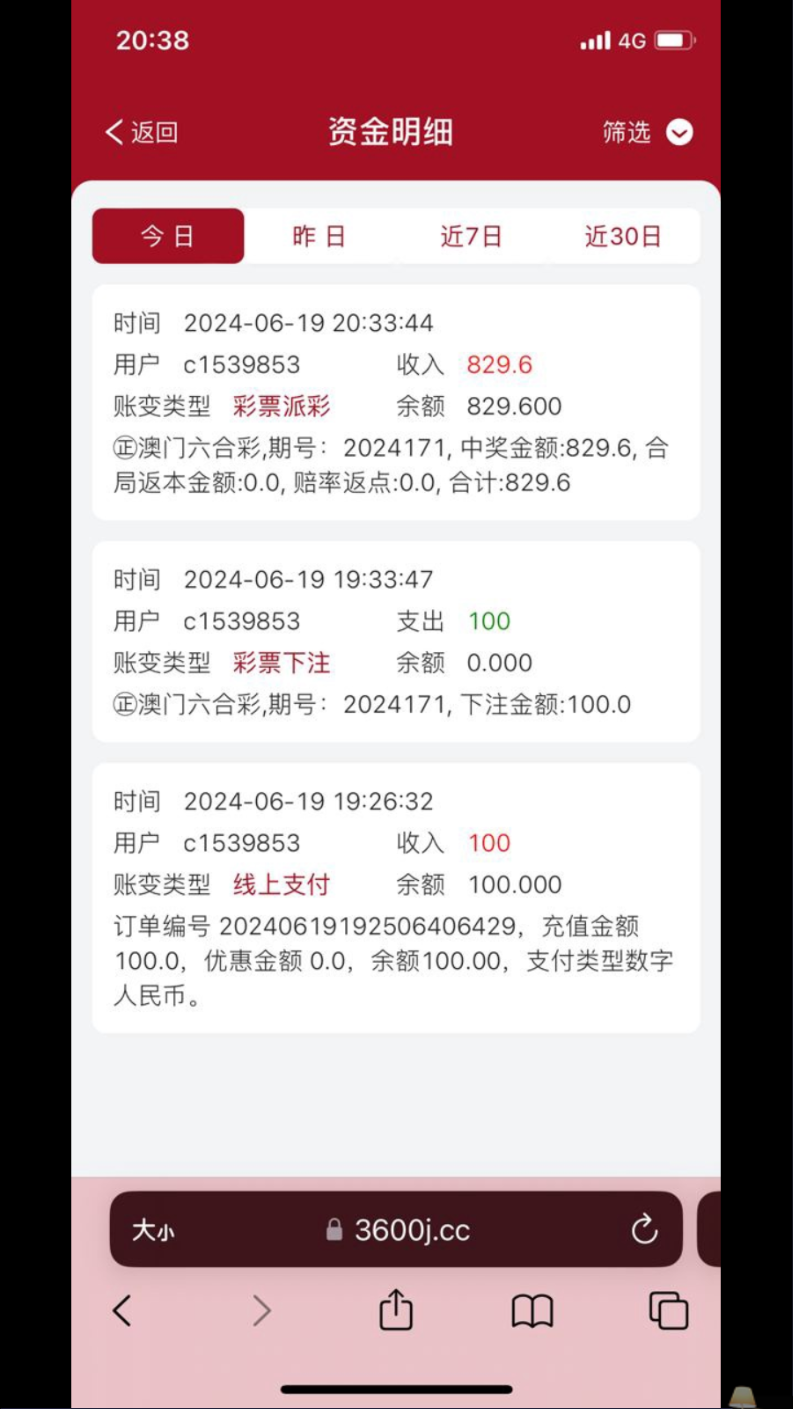
Task: Reload the page in the browser
Action: point(645,1229)
